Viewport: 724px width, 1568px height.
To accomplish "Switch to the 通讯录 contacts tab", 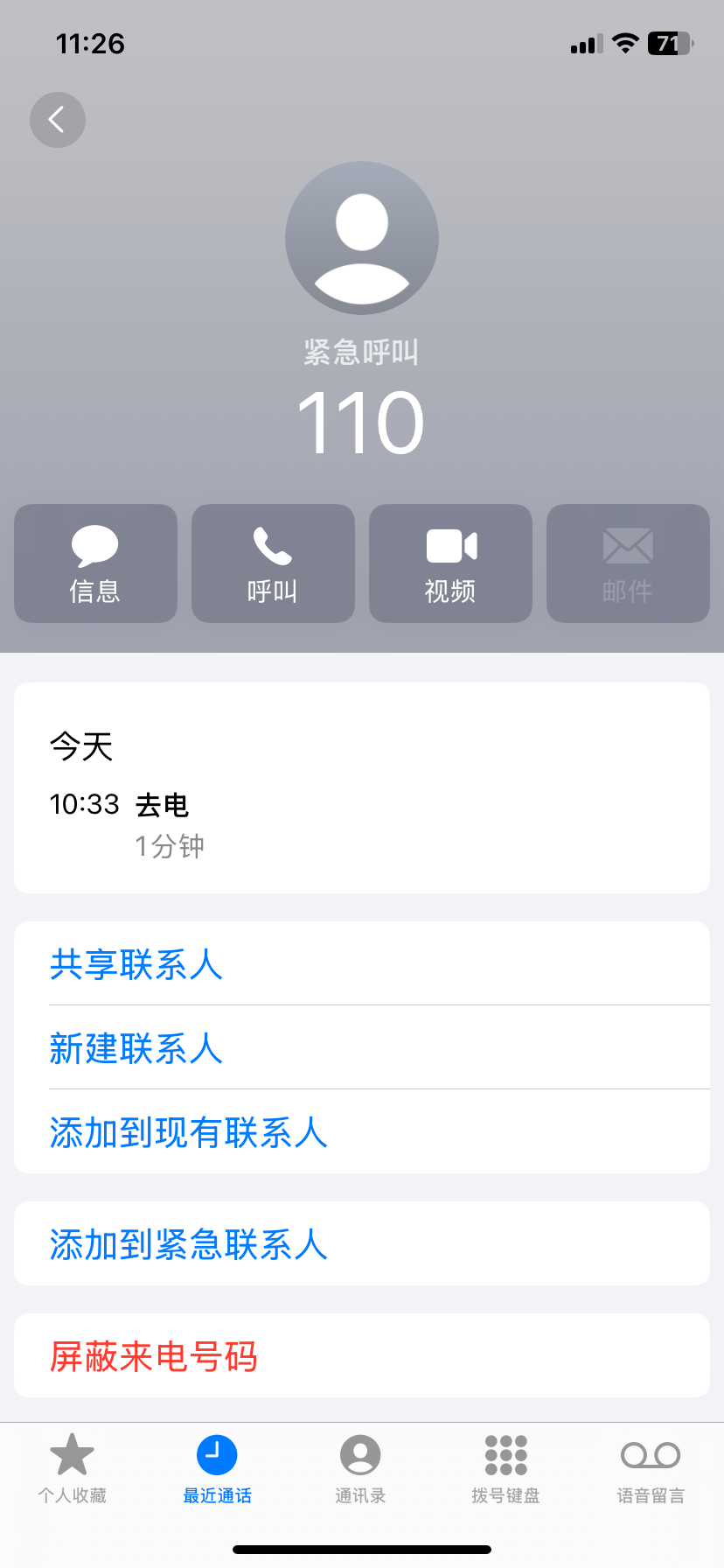I will (x=360, y=1470).
